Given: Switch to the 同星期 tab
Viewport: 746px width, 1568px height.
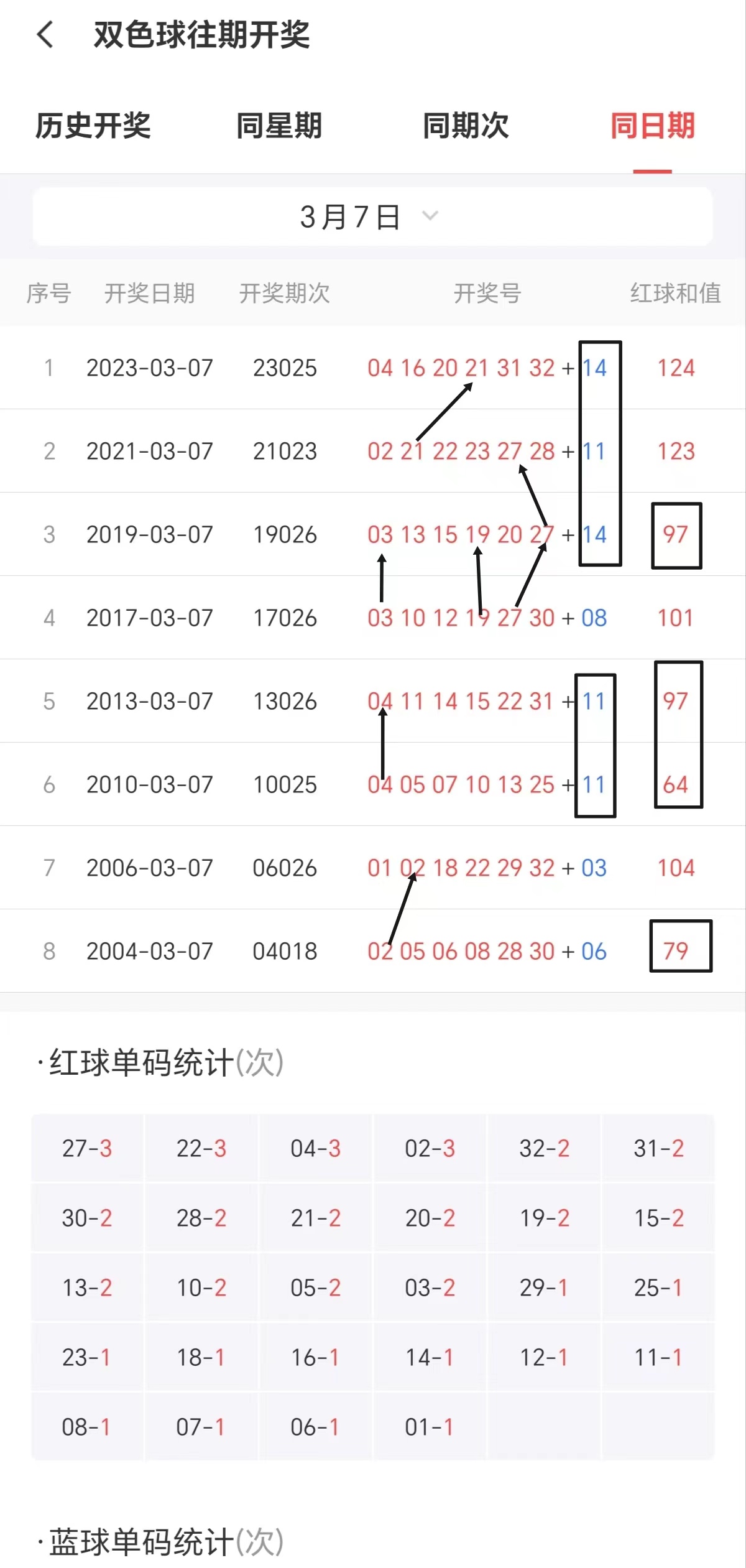Looking at the screenshot, I should 279,126.
